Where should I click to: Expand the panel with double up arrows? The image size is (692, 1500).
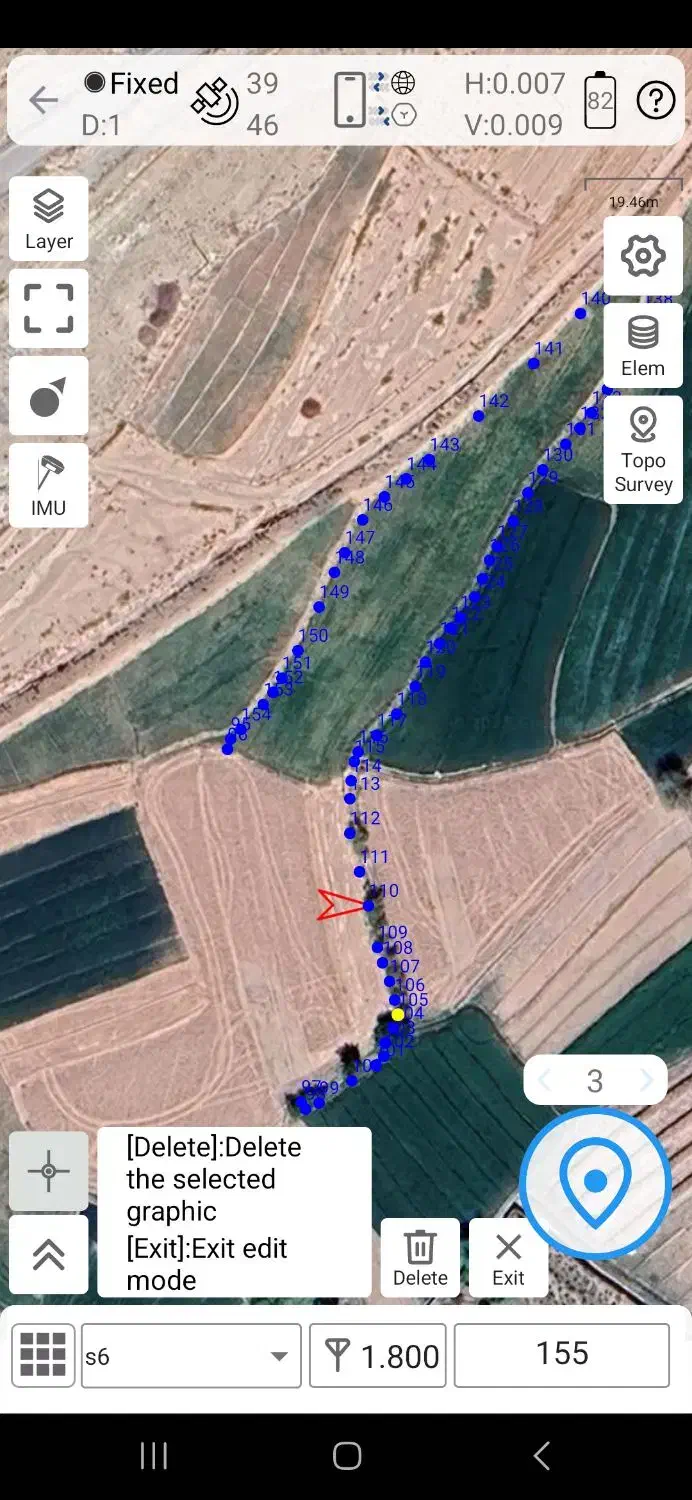(49, 1254)
